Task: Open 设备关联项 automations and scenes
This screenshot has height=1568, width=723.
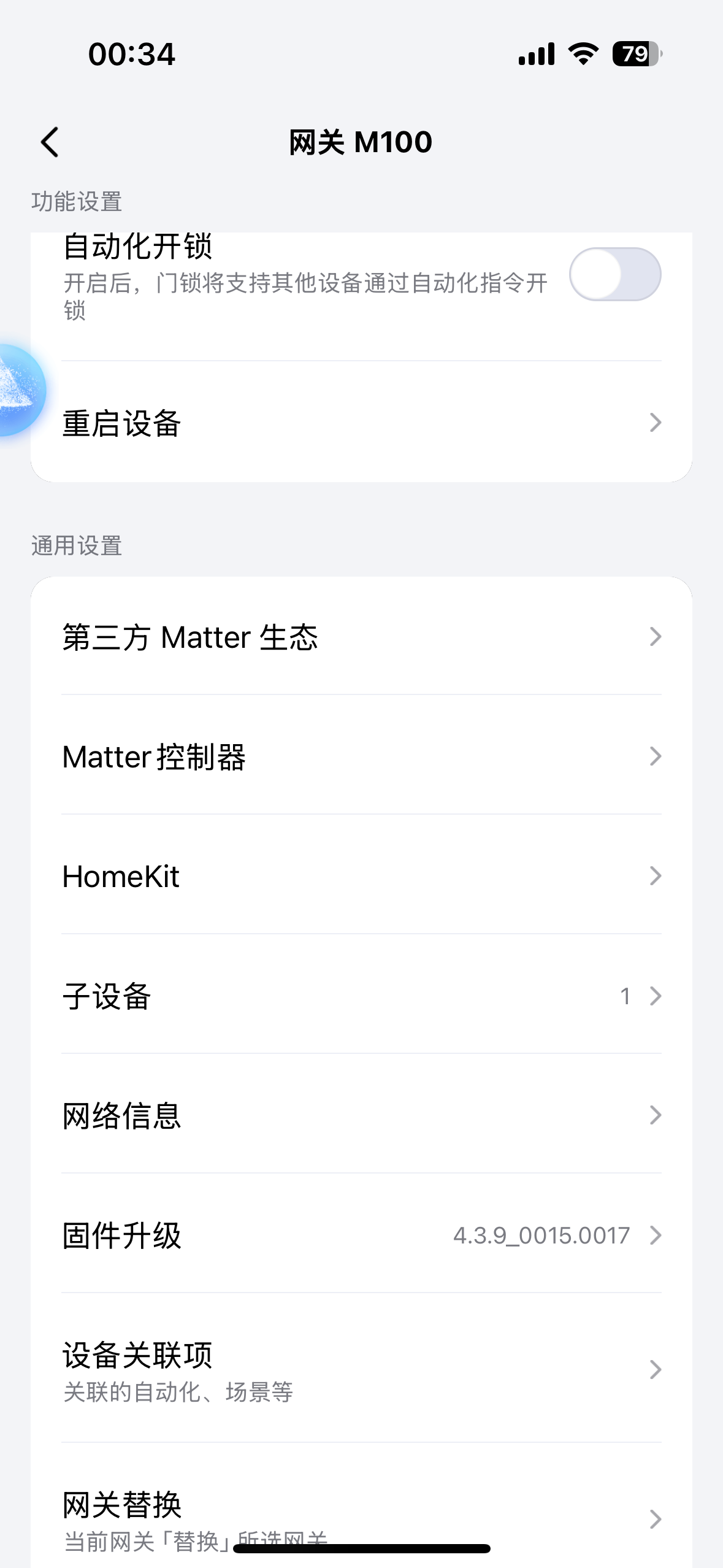Action: click(361, 1369)
